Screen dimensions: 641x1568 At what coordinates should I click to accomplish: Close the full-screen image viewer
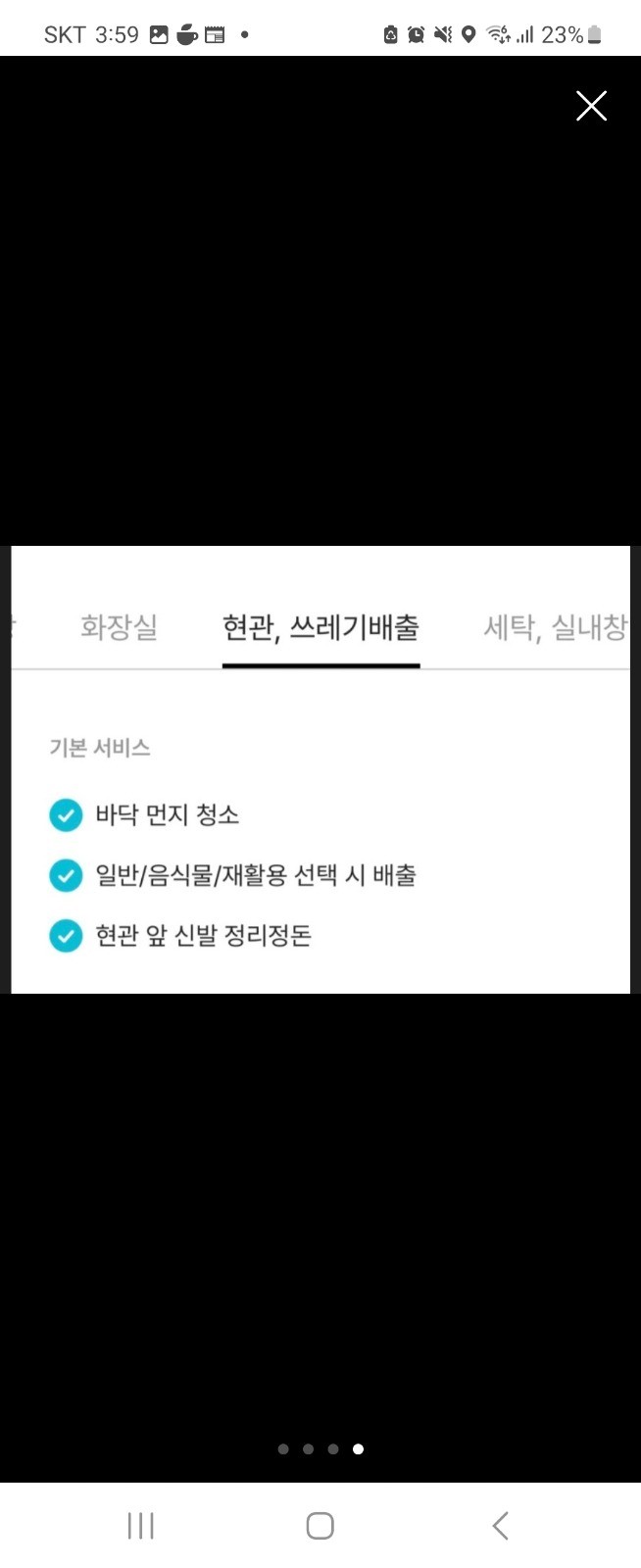coord(591,106)
